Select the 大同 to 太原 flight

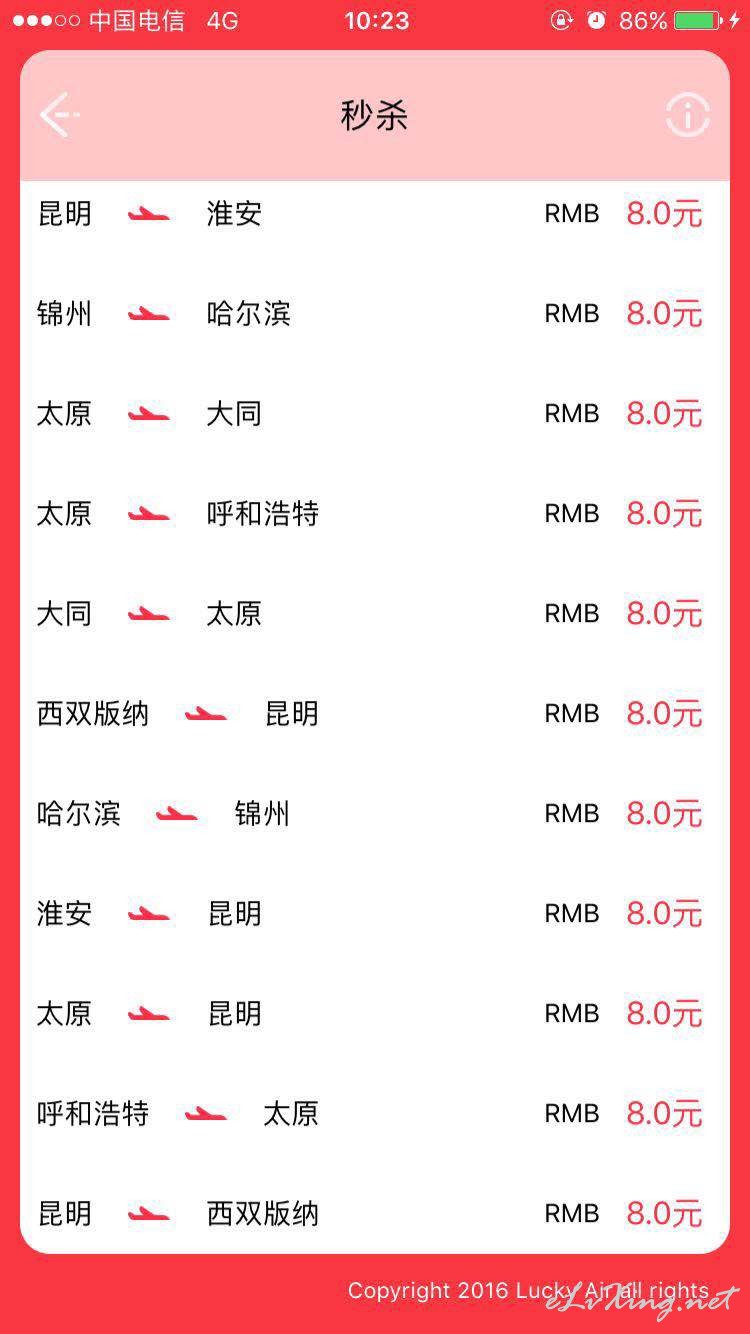[375, 614]
